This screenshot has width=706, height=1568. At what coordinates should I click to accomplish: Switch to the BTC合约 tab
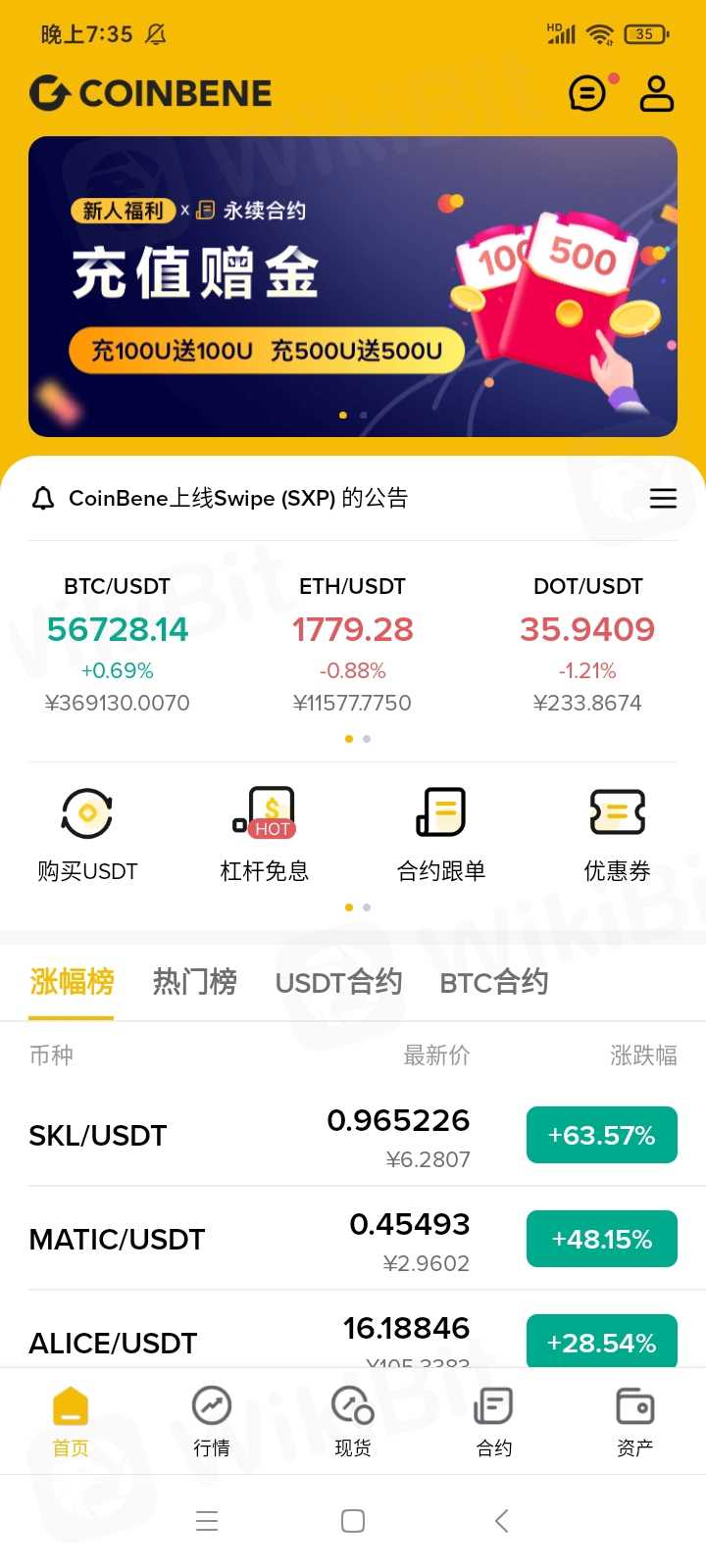click(493, 982)
